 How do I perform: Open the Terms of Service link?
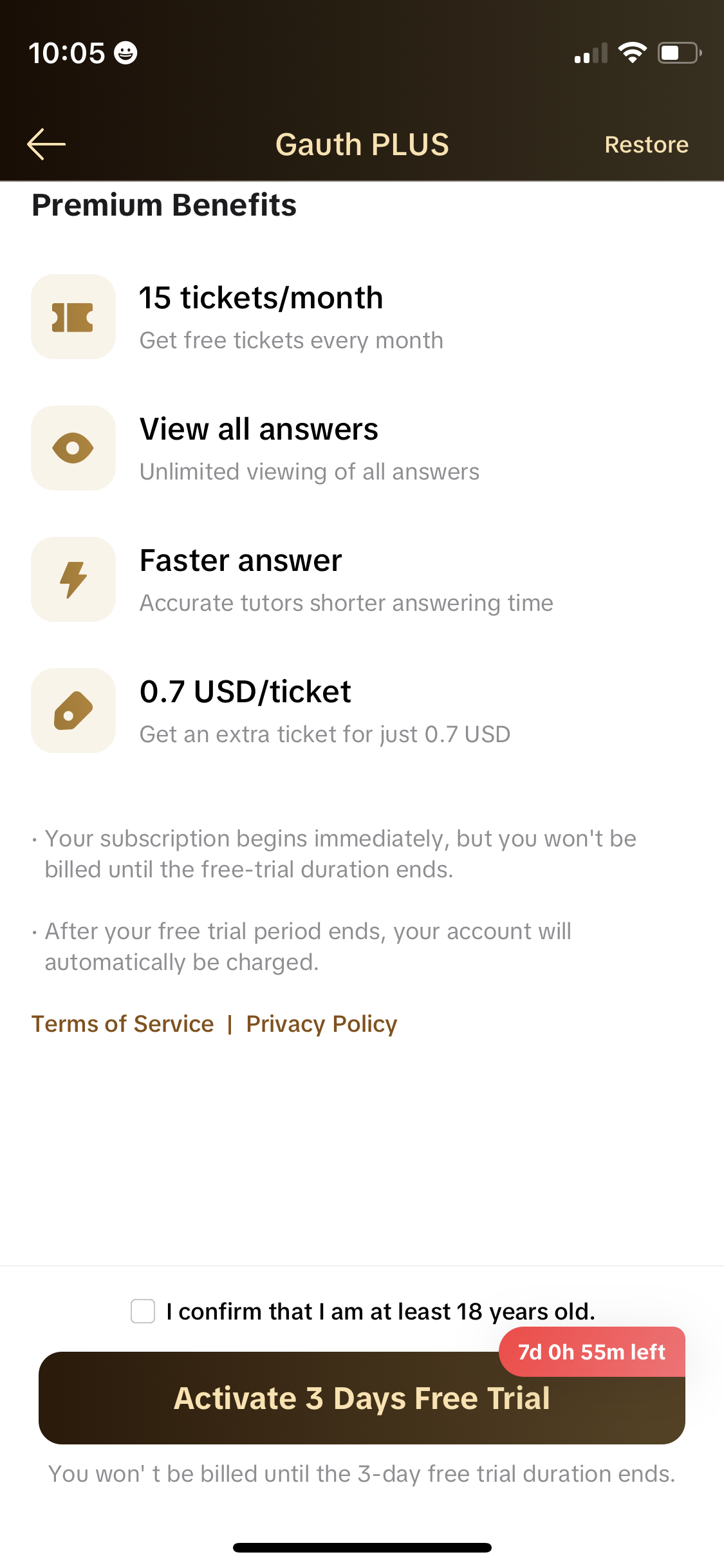coord(122,1023)
